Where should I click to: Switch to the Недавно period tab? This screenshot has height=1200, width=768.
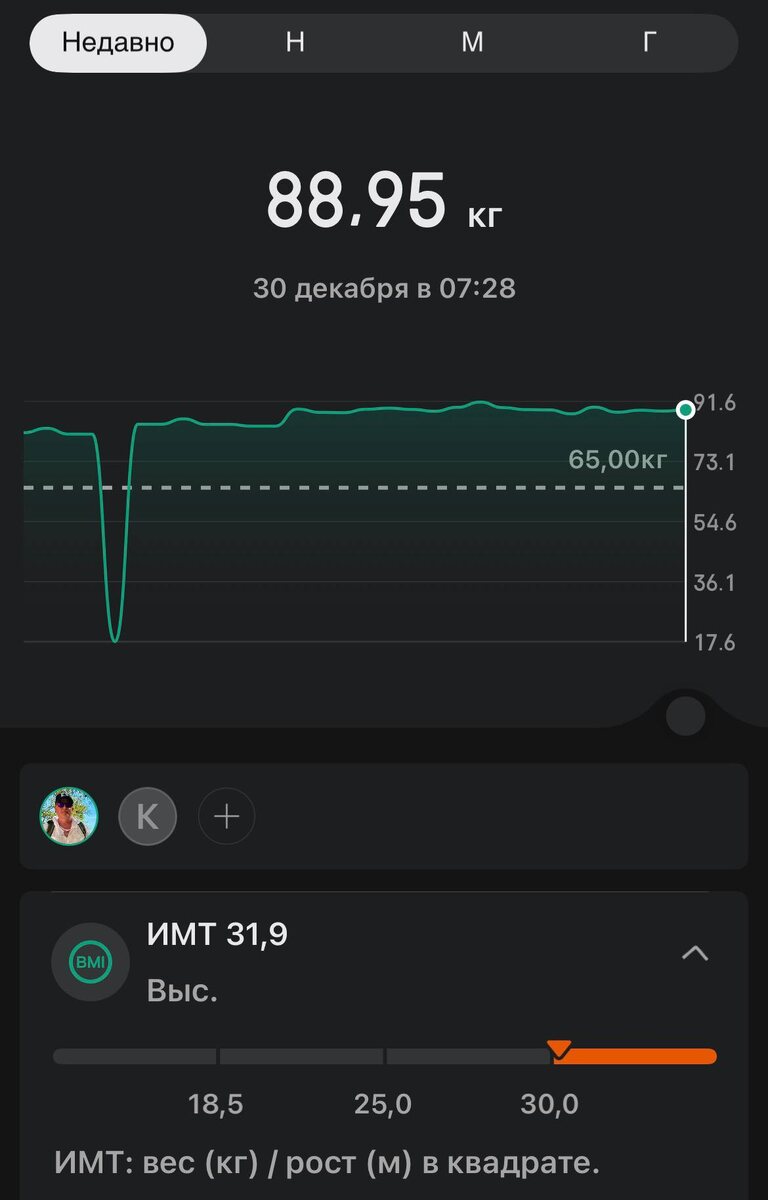pos(118,42)
